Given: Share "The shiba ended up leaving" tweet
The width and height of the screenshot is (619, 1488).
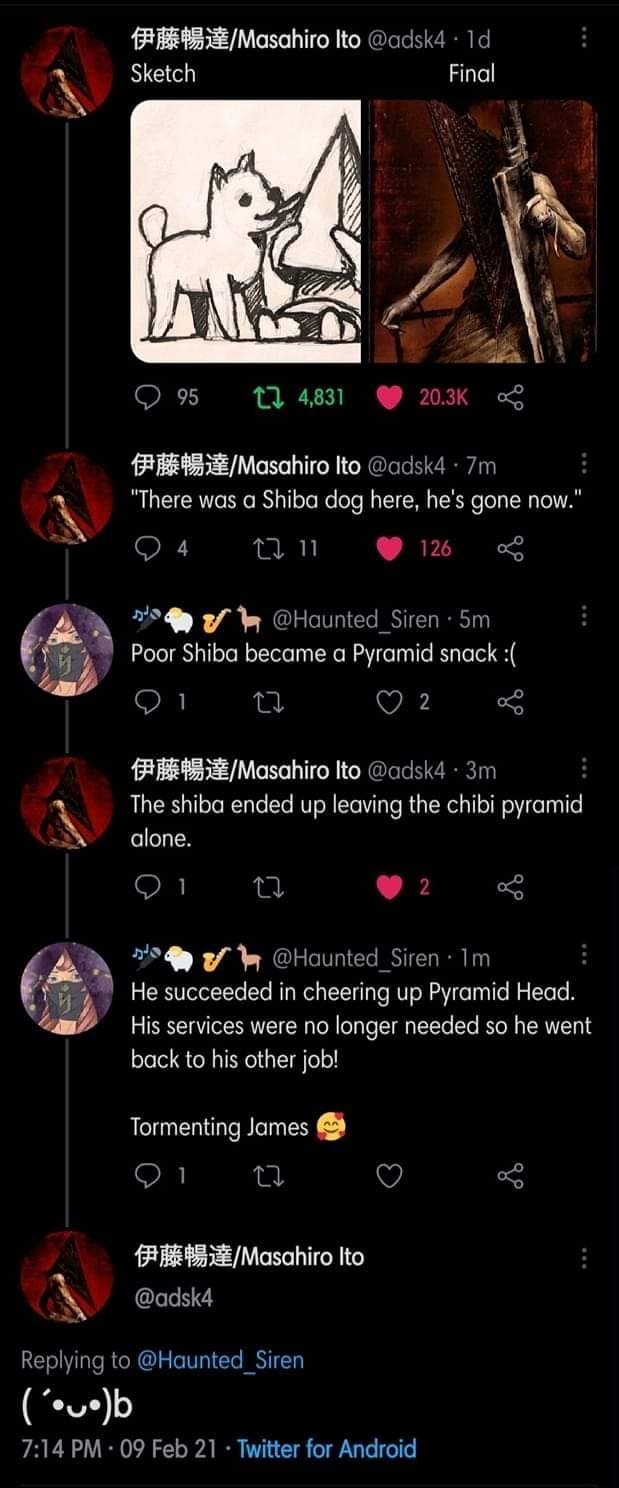Looking at the screenshot, I should click(510, 887).
